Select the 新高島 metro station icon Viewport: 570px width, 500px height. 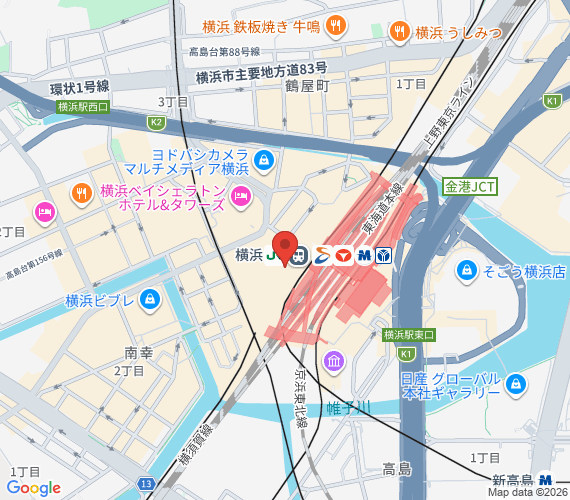[x=545, y=480]
